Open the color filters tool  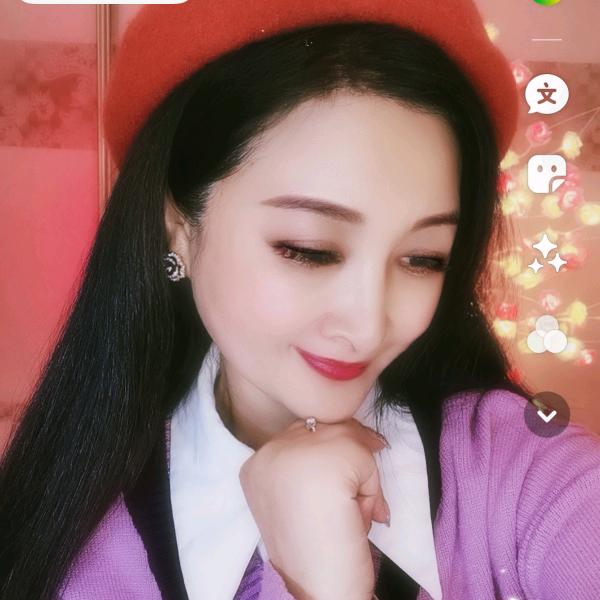(x=547, y=335)
